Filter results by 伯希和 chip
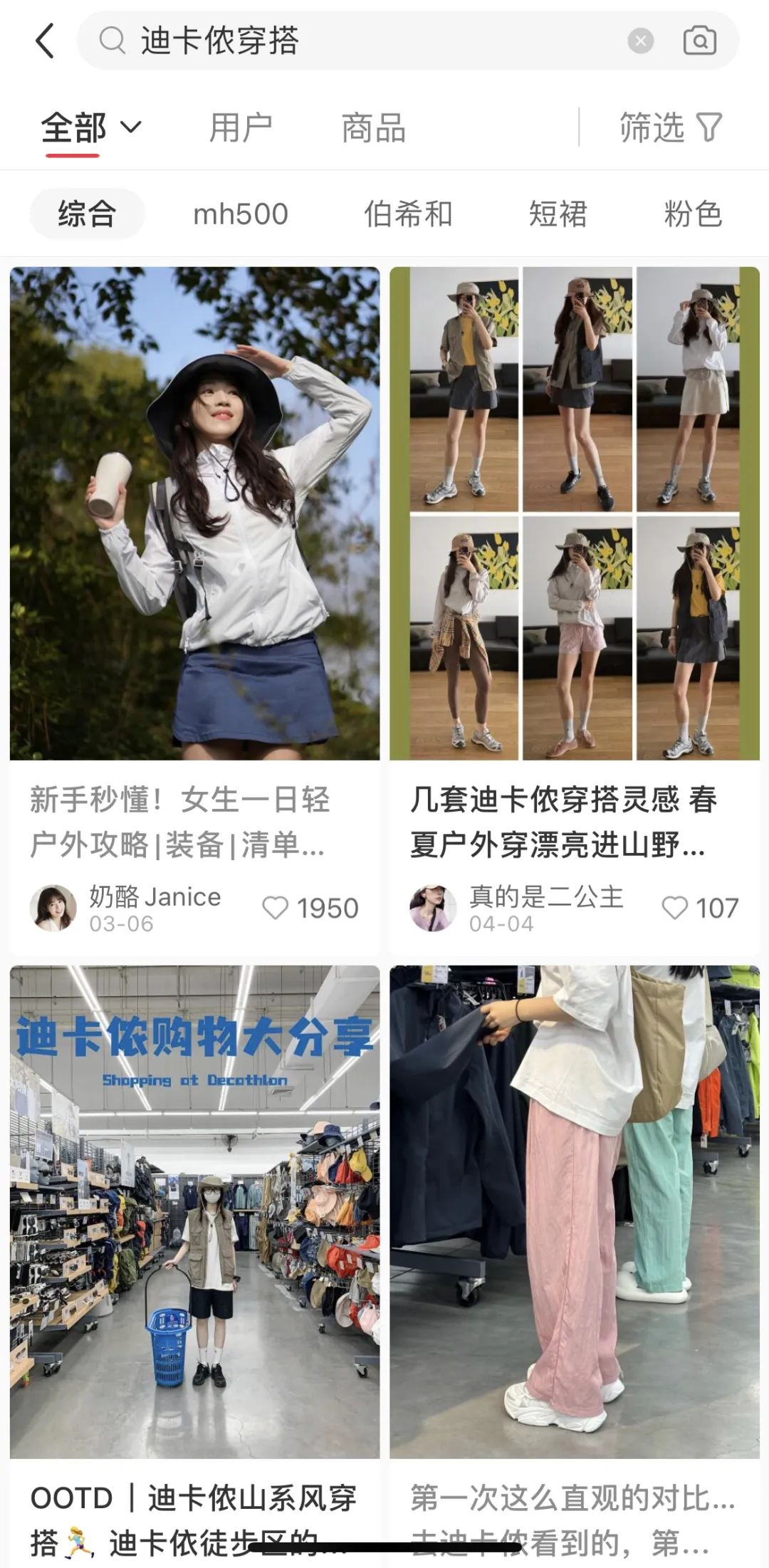769x1568 pixels. (x=408, y=214)
